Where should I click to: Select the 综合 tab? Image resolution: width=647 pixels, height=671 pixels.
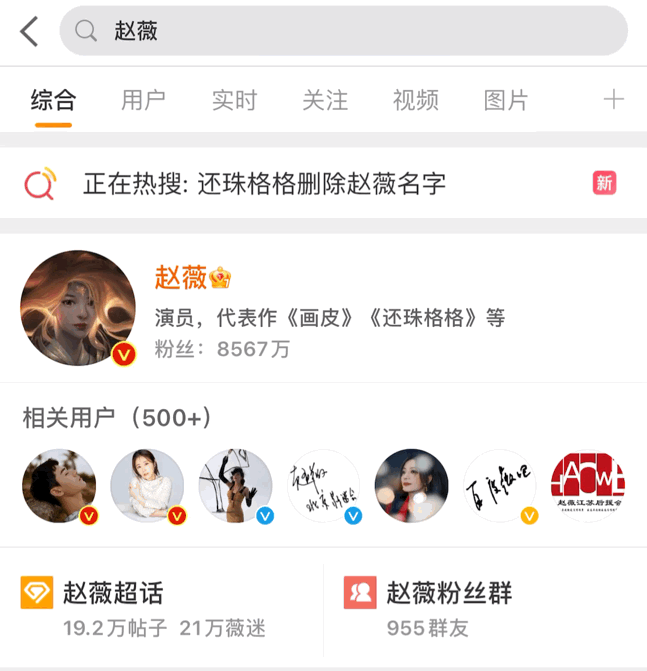(x=53, y=100)
